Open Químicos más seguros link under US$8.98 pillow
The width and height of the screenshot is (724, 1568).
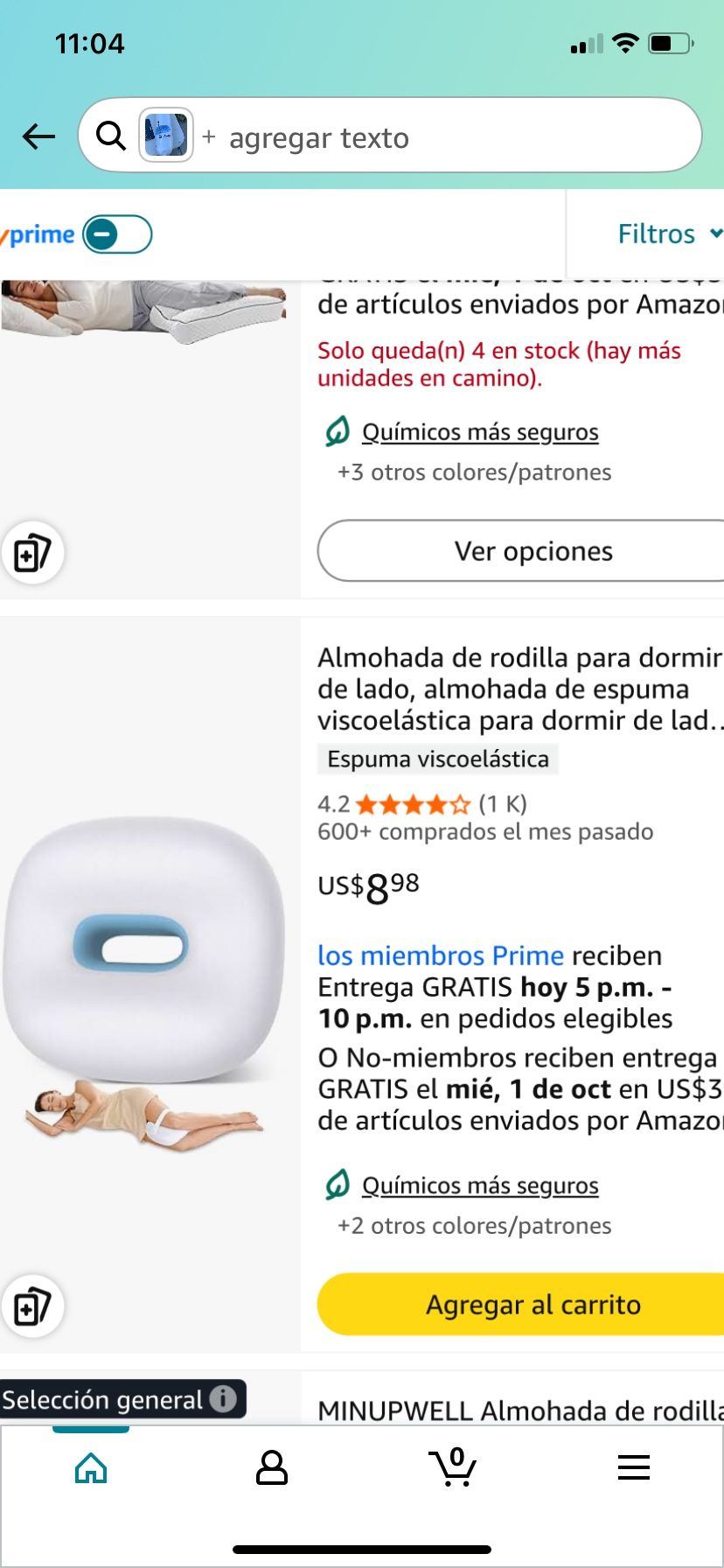pos(480,1186)
